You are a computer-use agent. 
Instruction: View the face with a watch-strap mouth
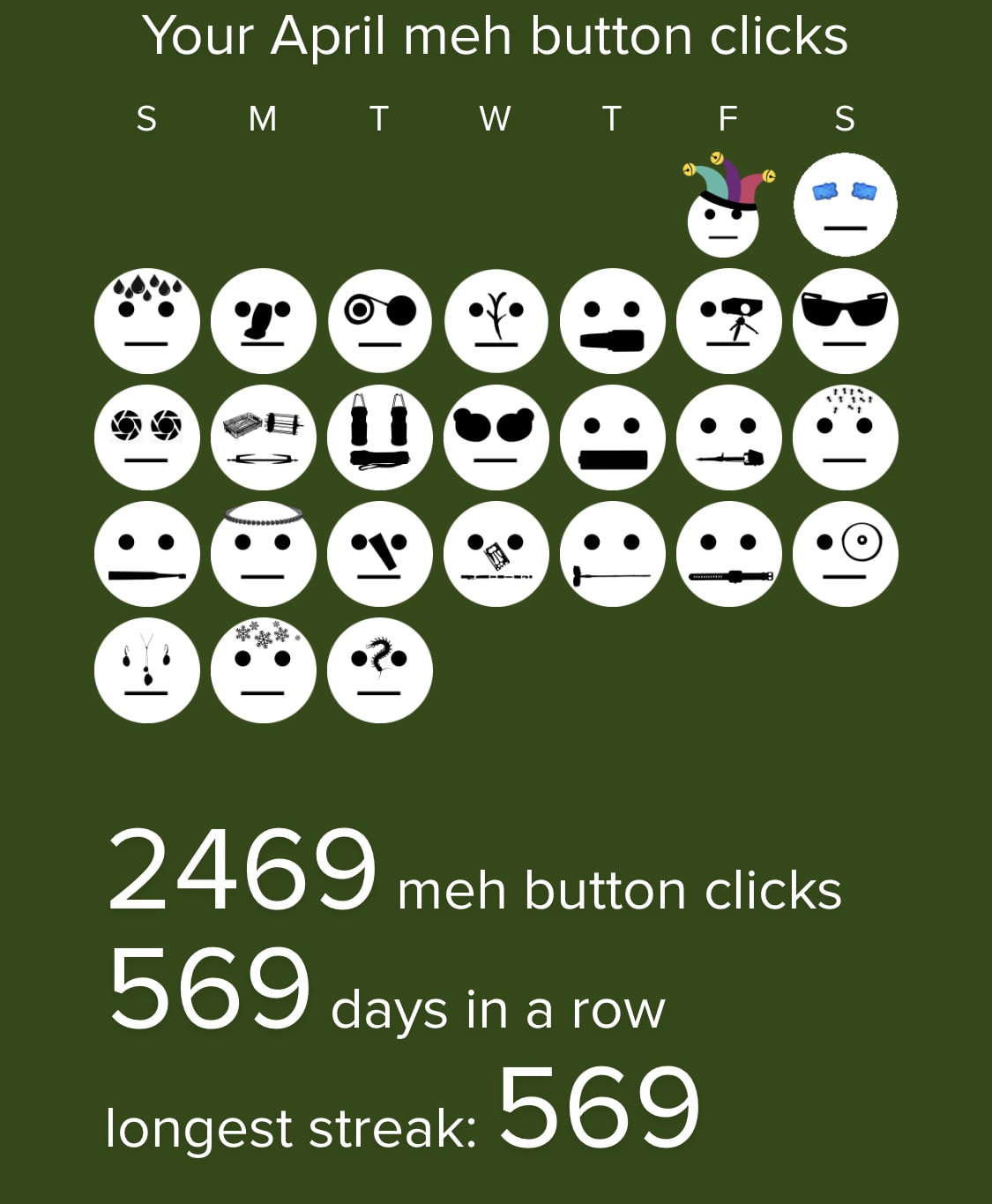(x=728, y=554)
